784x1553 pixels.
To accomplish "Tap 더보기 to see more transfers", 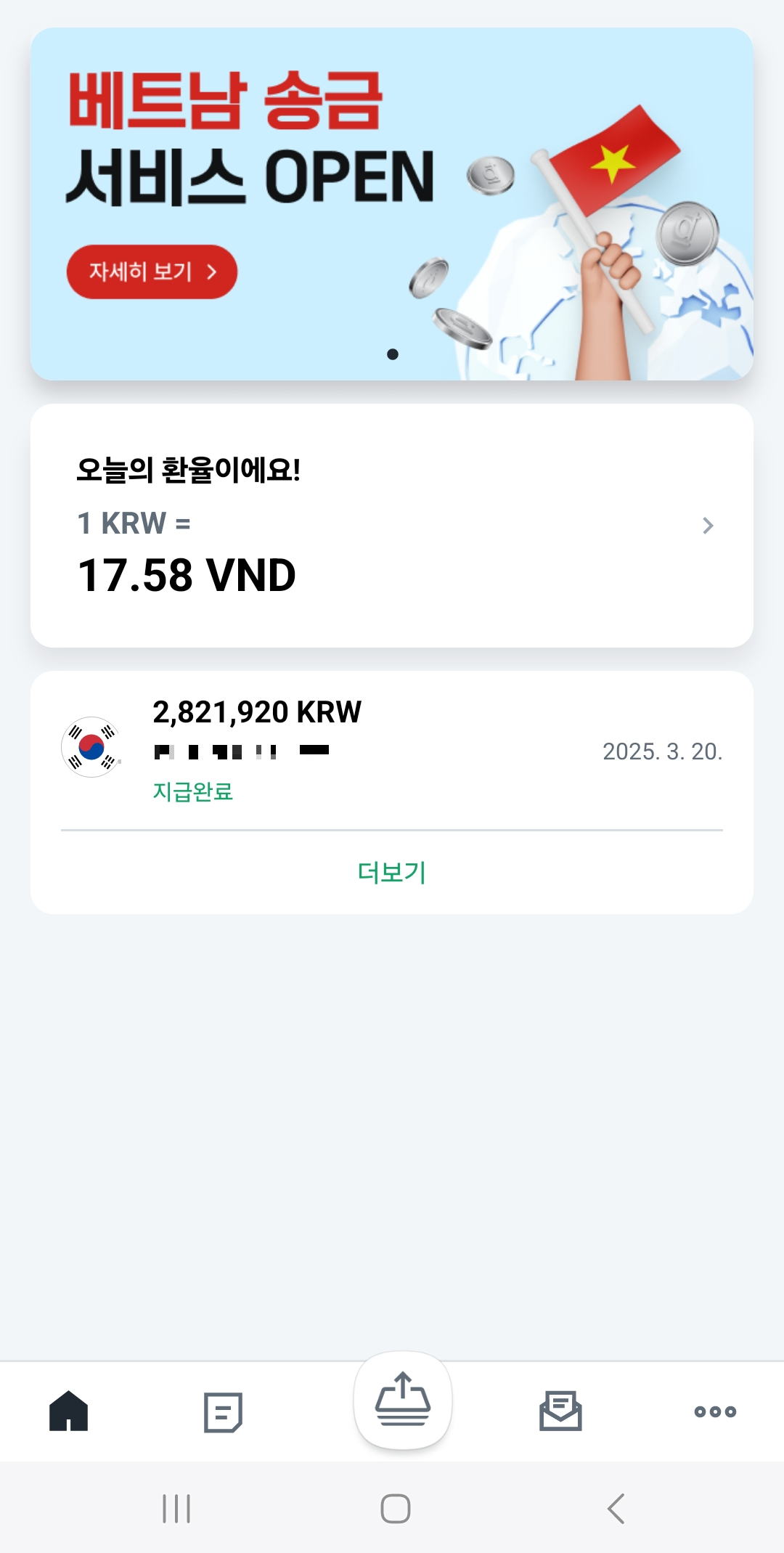I will click(x=392, y=872).
